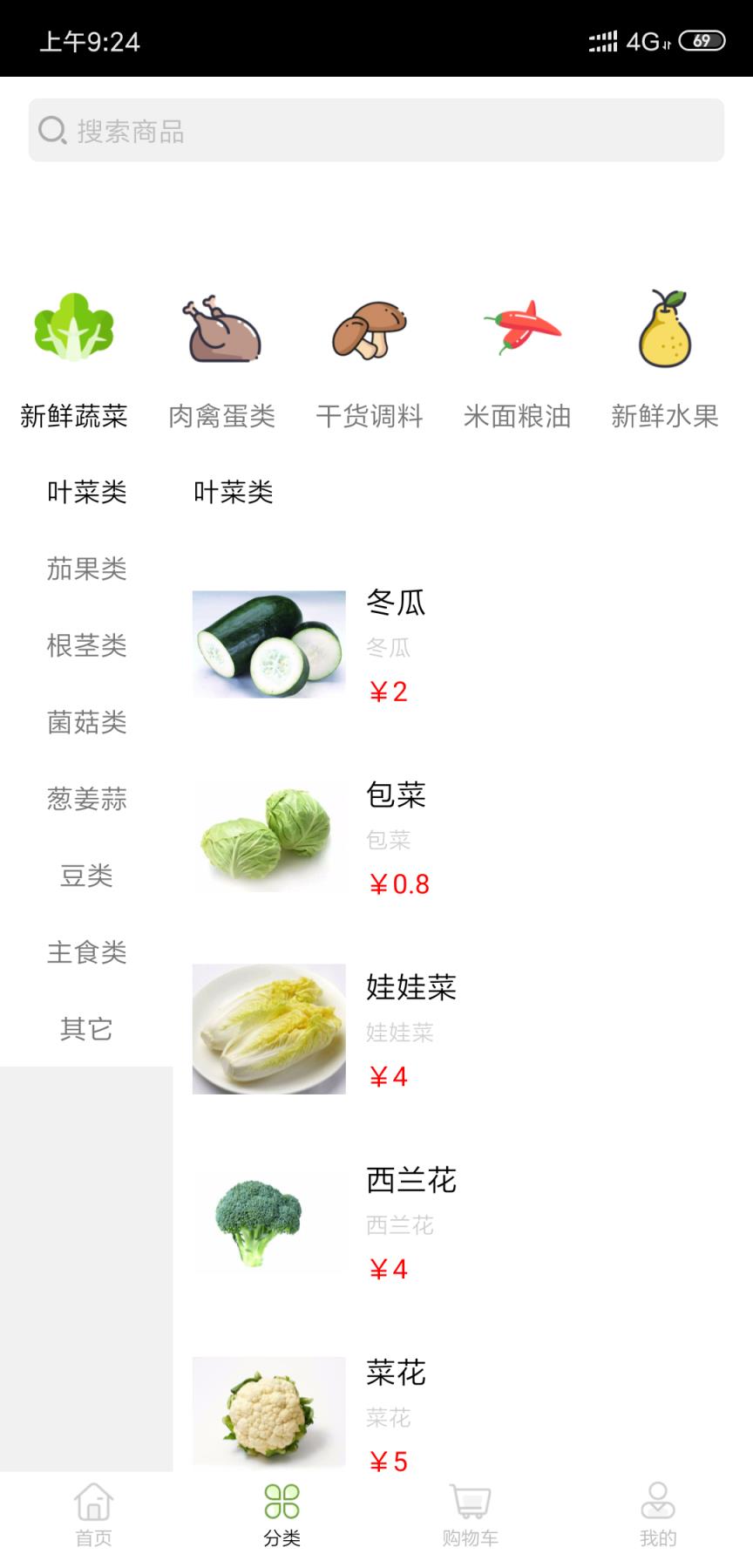The image size is (753, 1568).
Task: Select the 叶菜类 leafy vegetables category
Action: (87, 493)
